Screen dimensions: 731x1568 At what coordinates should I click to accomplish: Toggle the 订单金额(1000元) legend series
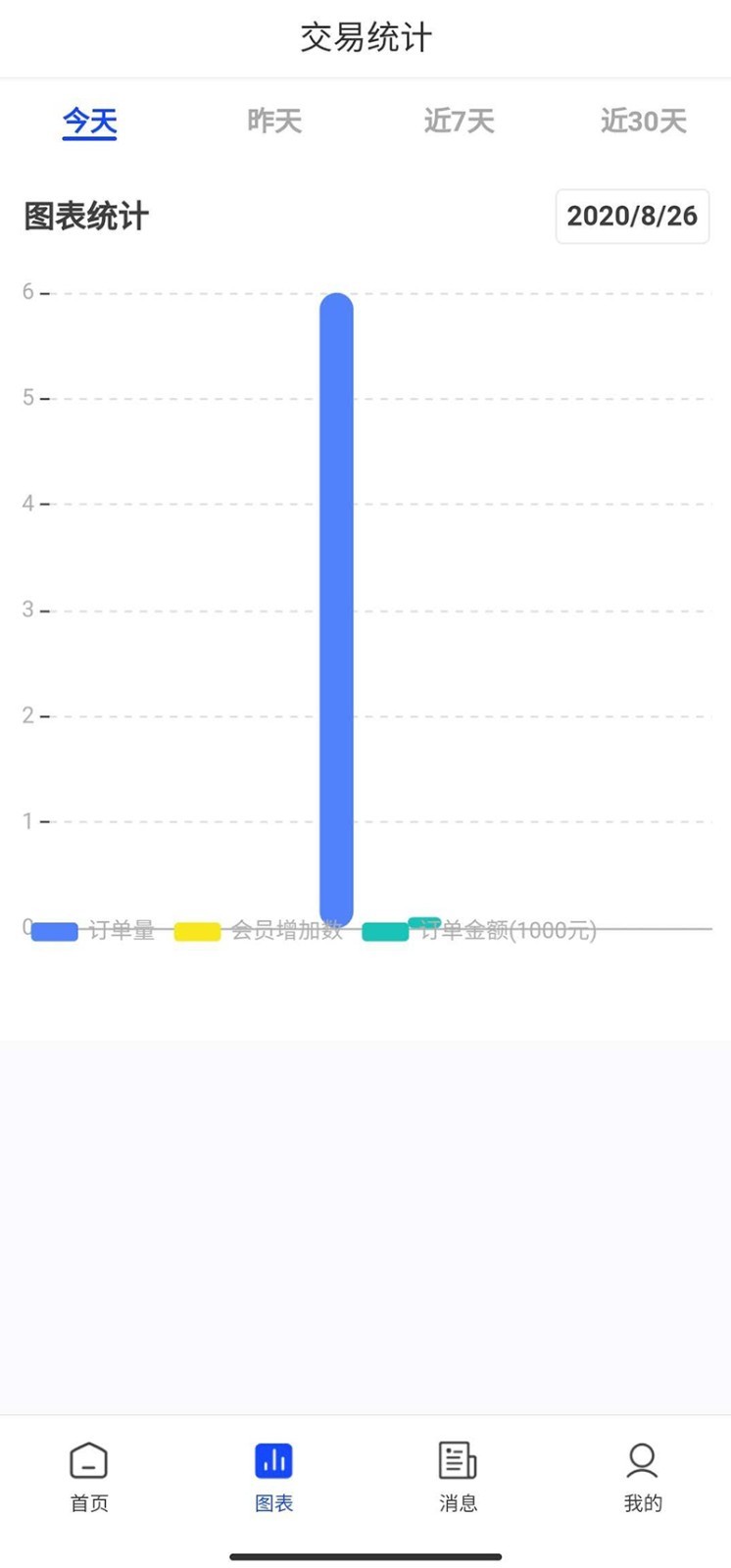[x=479, y=931]
